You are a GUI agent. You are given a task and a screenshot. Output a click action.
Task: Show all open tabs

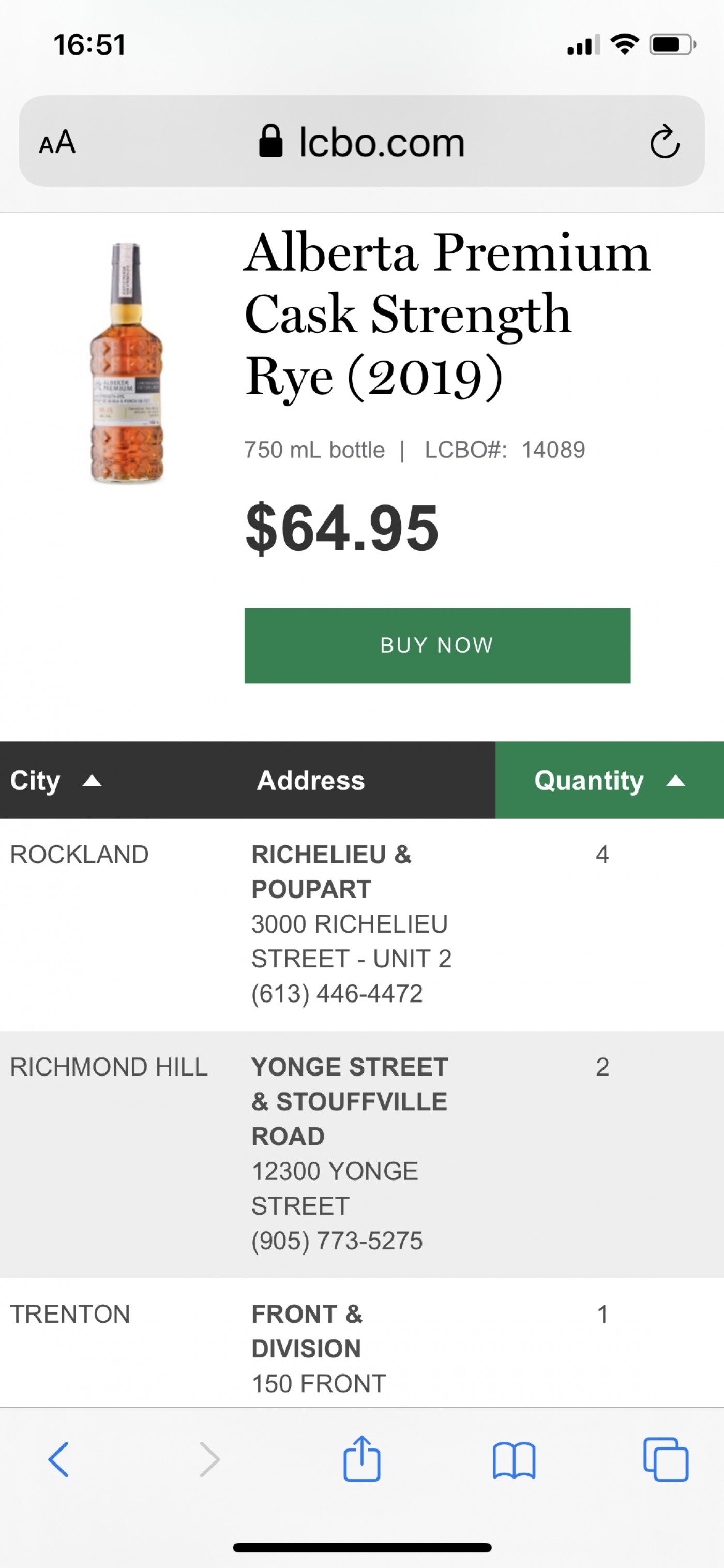(666, 1459)
